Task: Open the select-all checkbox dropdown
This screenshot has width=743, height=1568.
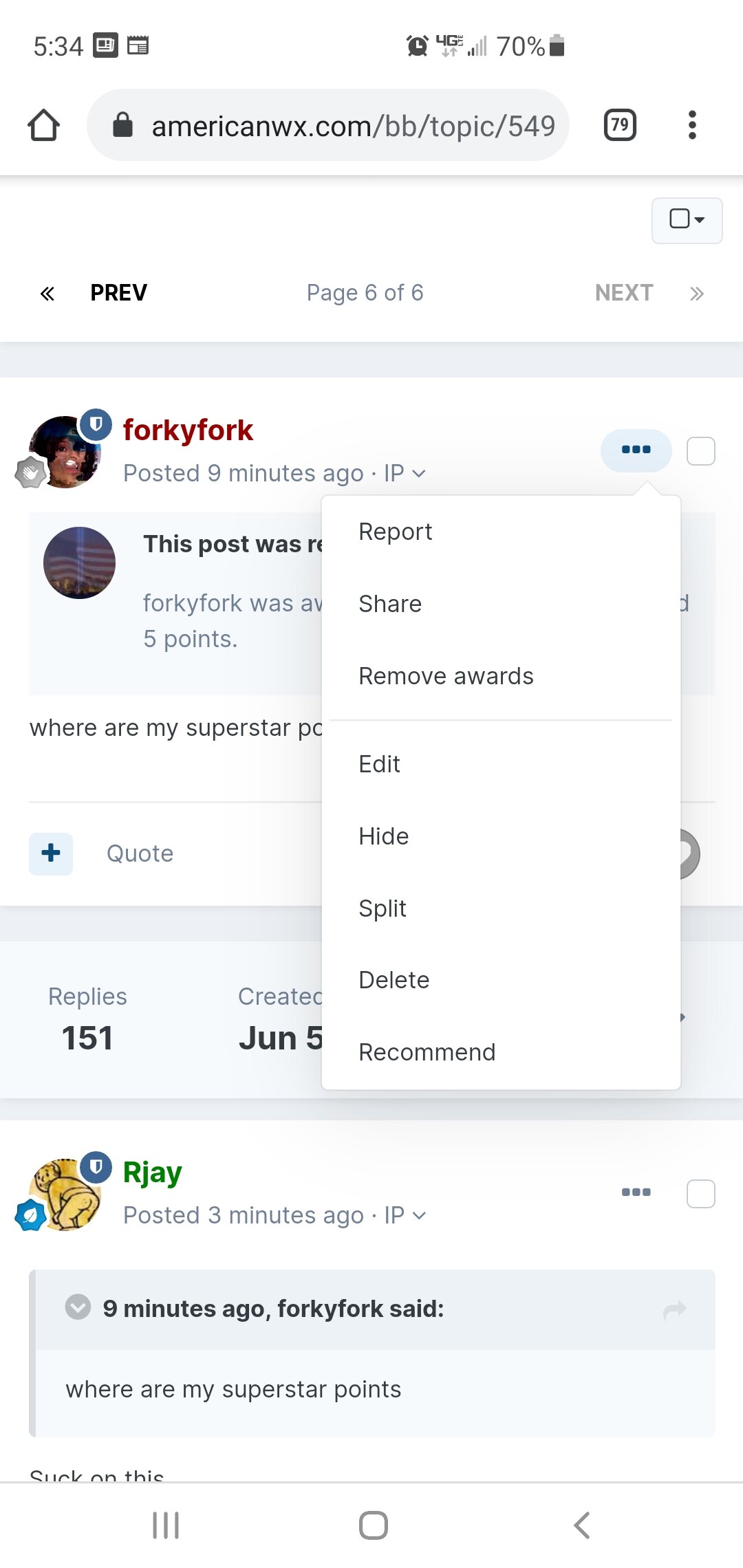Action: pos(687,220)
